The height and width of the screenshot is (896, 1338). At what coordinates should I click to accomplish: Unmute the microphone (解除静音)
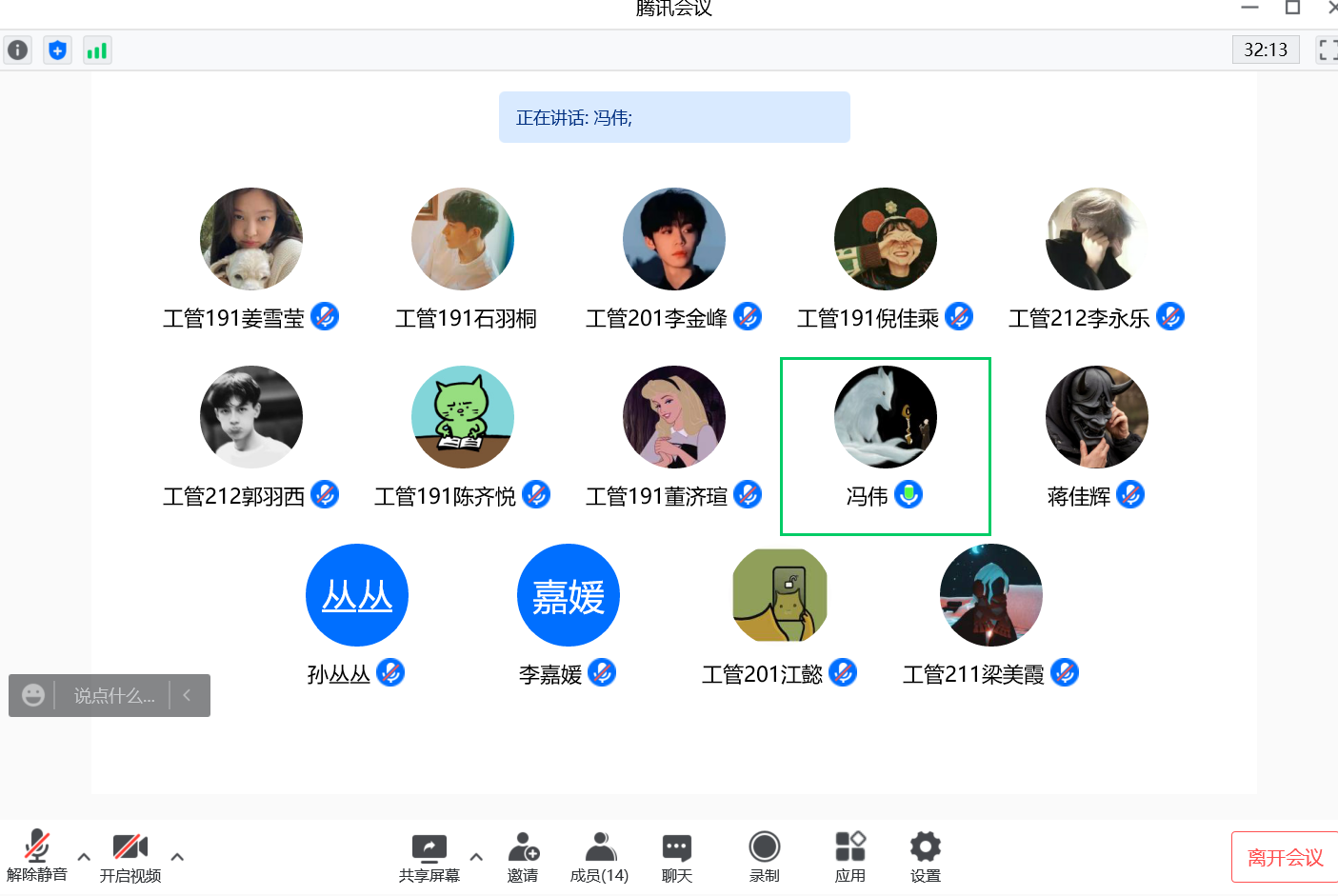pos(36,855)
